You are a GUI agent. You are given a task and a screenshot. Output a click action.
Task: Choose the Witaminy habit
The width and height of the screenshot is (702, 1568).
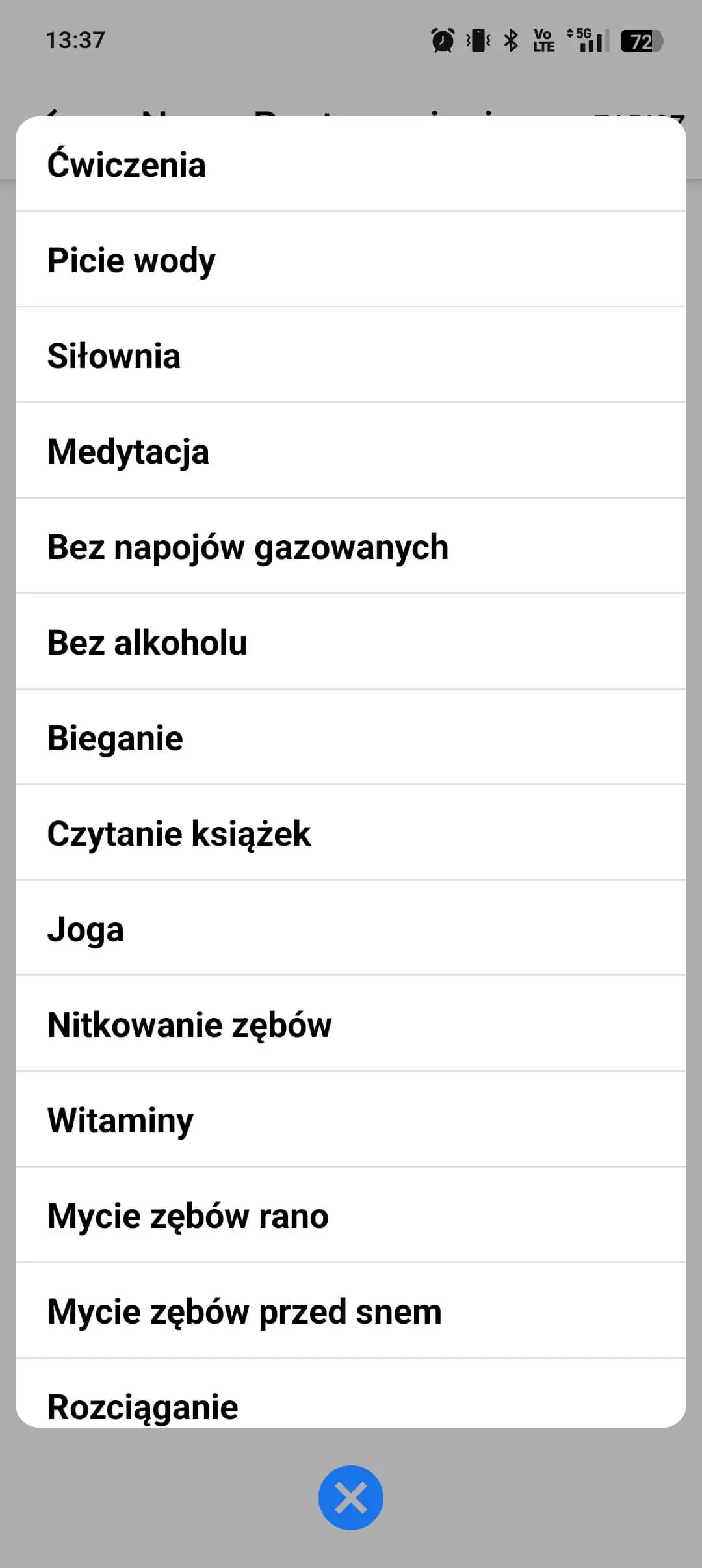point(351,1120)
